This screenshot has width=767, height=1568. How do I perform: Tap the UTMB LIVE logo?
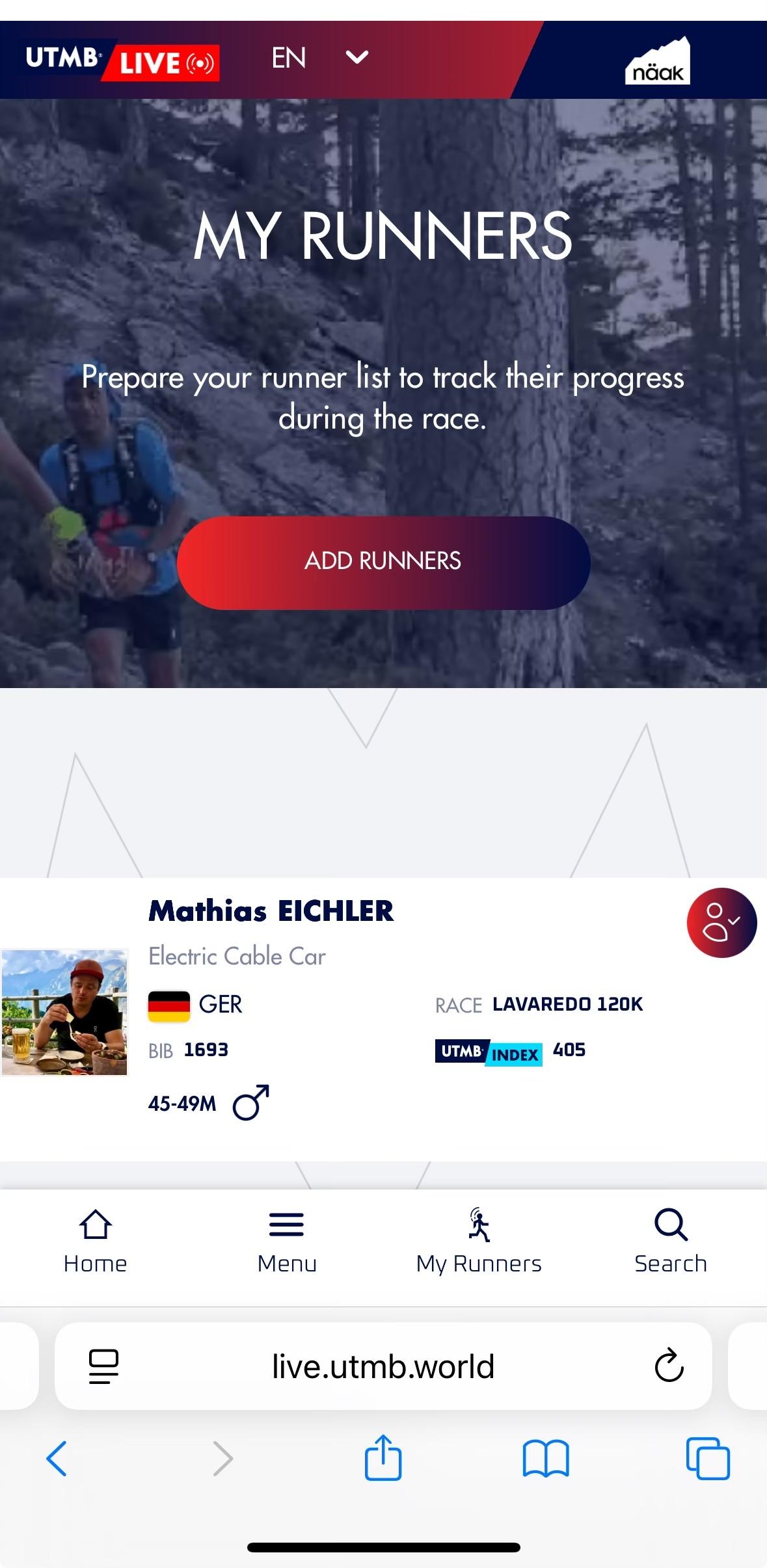pos(122,61)
